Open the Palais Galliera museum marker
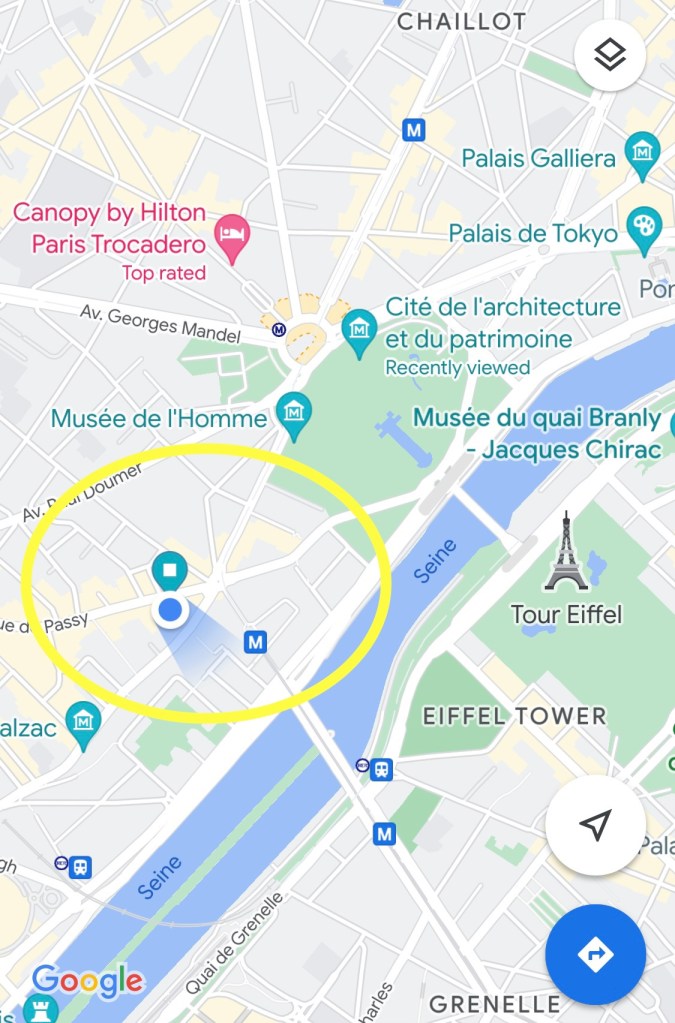Image resolution: width=675 pixels, height=1023 pixels. [642, 152]
